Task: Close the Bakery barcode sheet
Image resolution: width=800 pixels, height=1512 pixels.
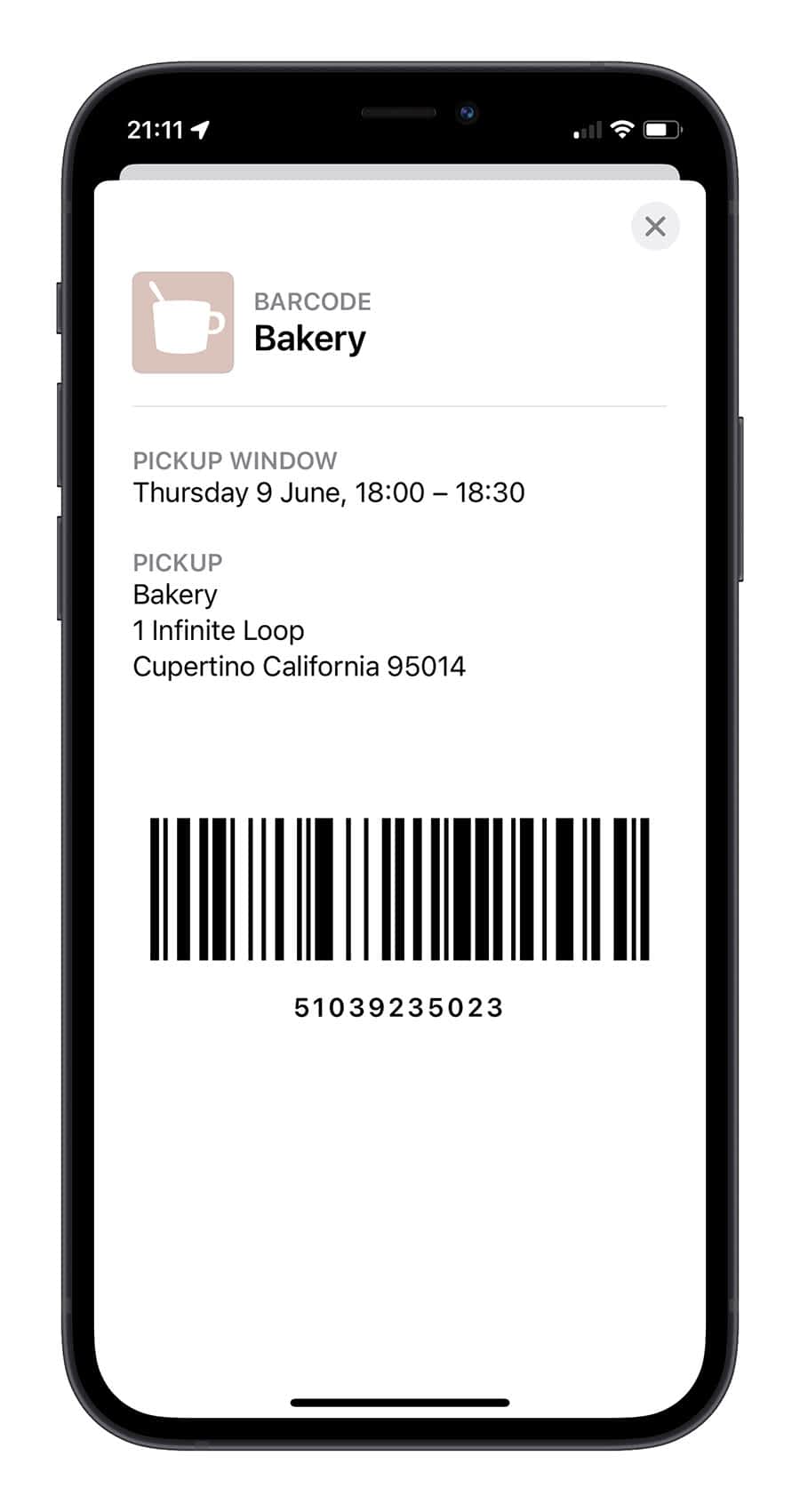Action: [655, 227]
